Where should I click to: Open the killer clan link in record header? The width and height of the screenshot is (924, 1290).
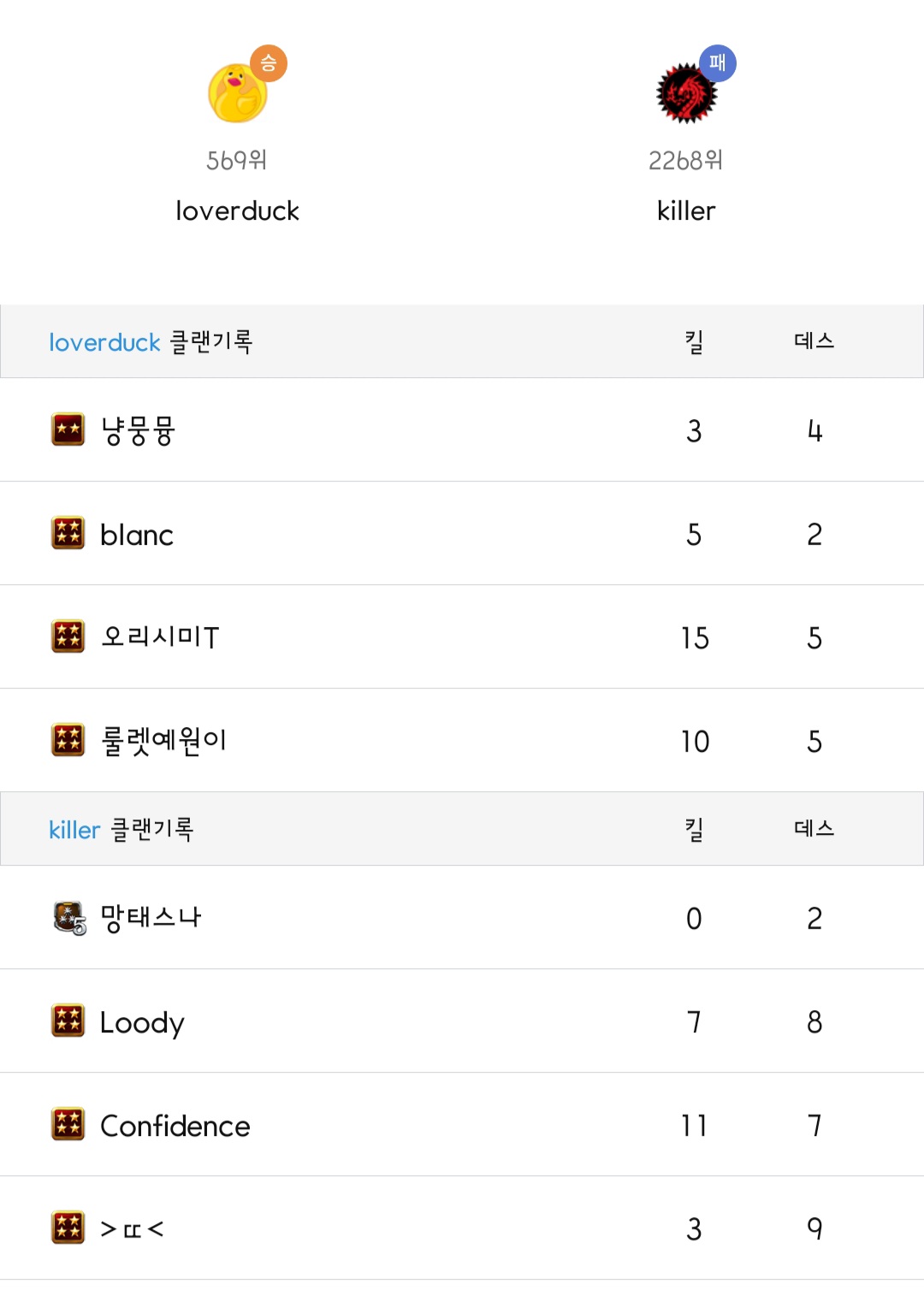point(74,830)
